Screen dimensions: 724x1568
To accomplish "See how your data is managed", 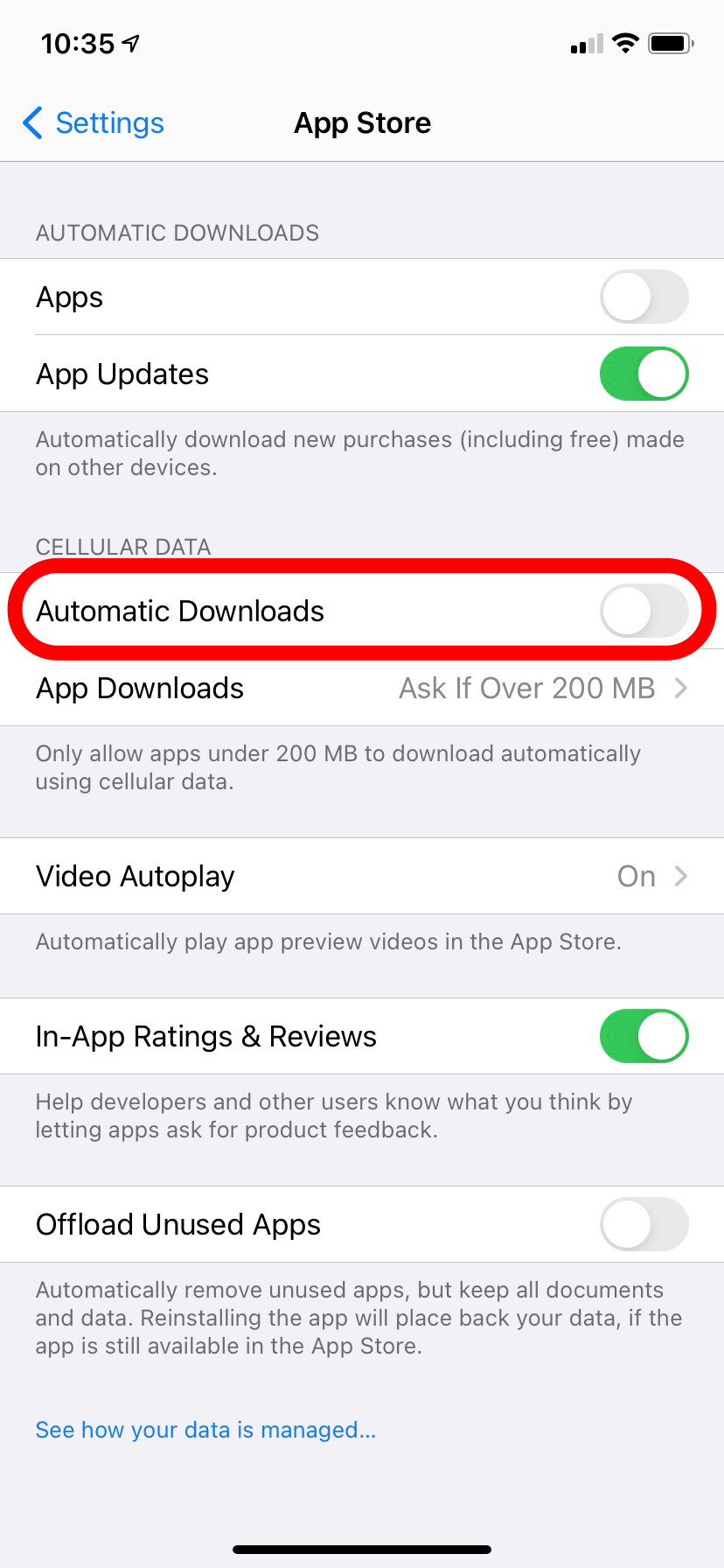I will pyautogui.click(x=205, y=1430).
